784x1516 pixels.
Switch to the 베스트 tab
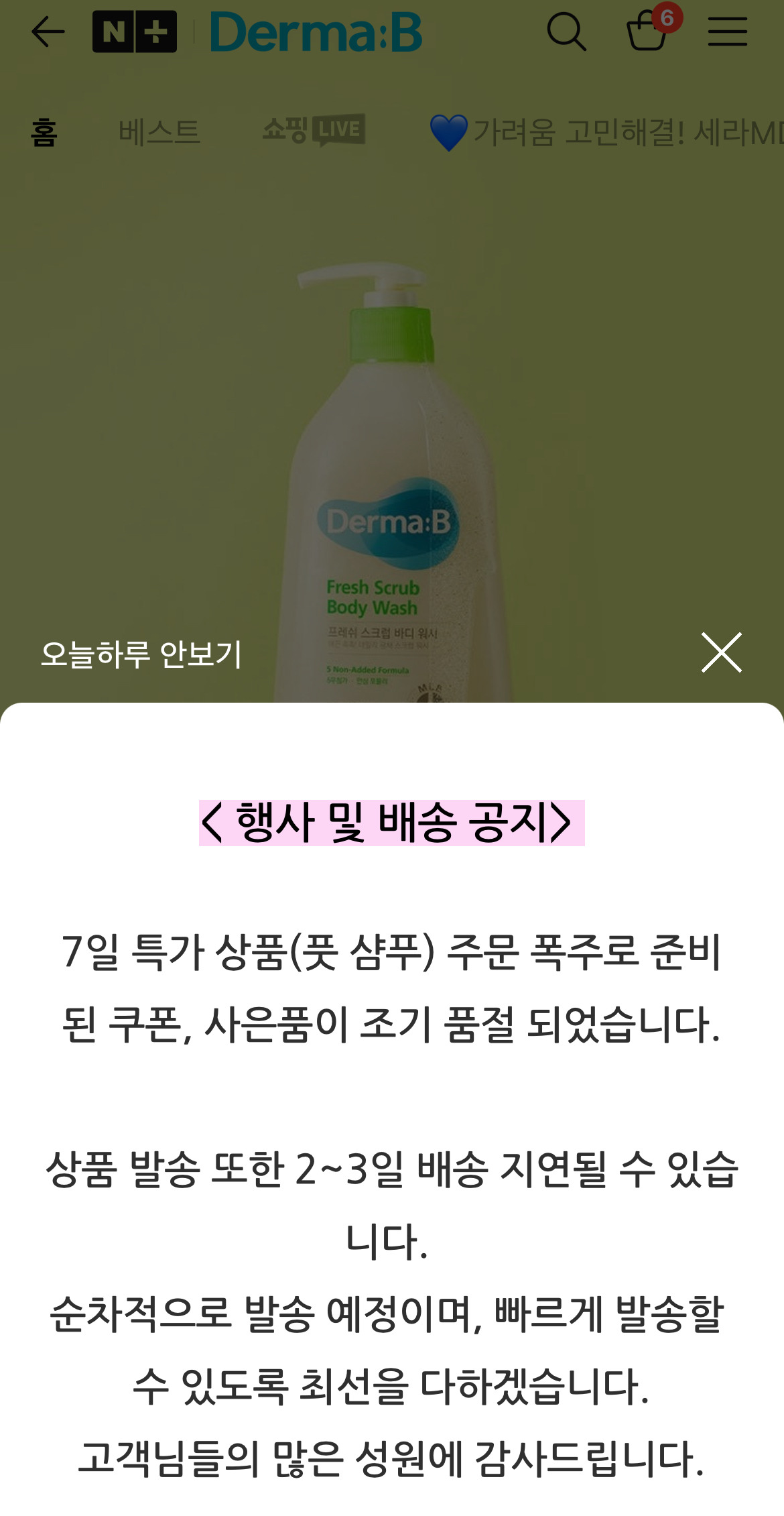161,131
